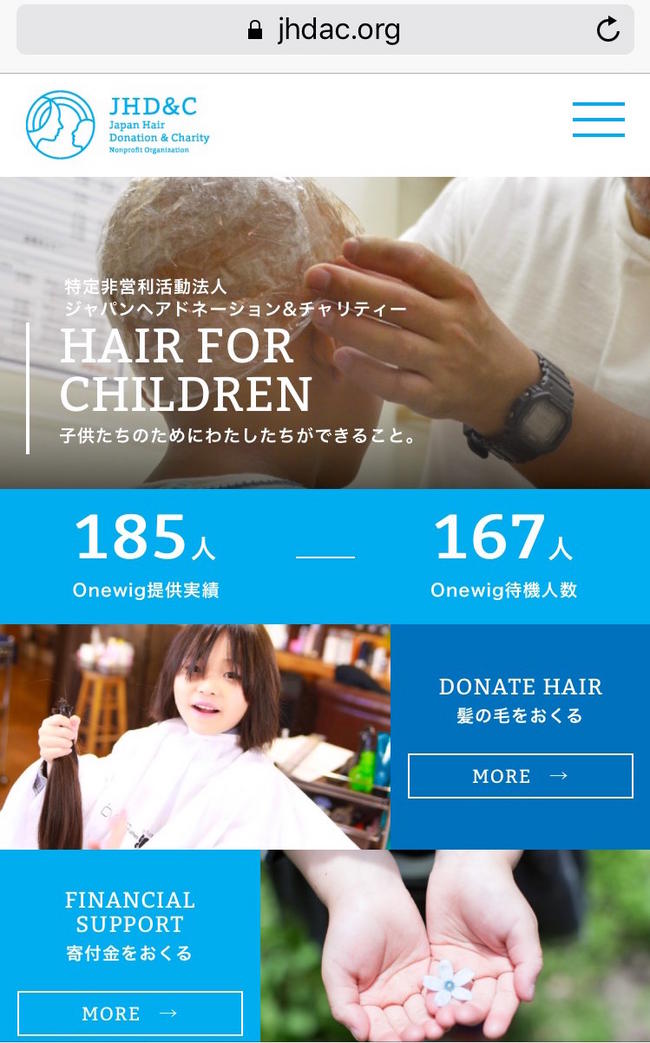Tap MORE under Financial Support
The width and height of the screenshot is (650, 1043).
click(x=130, y=1013)
